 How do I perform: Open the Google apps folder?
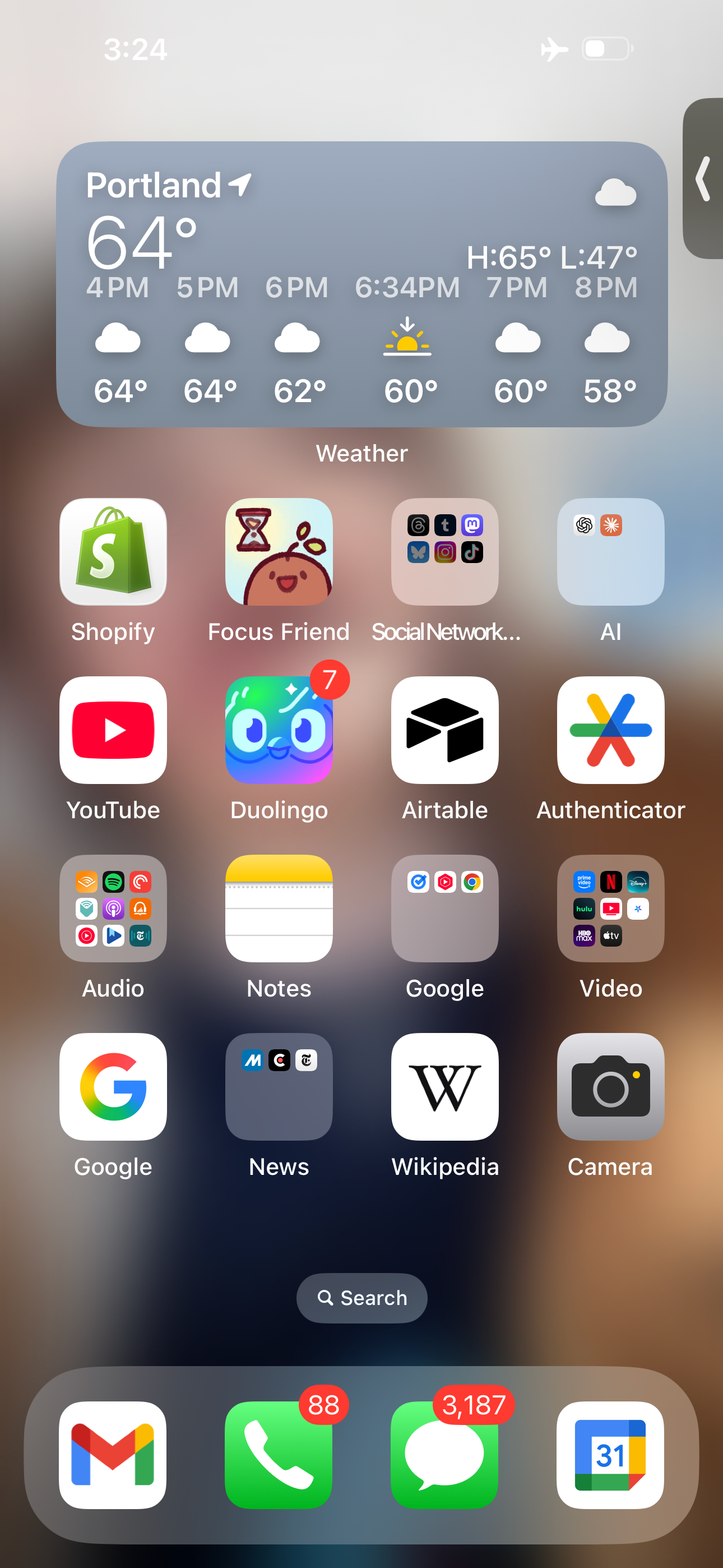[445, 908]
